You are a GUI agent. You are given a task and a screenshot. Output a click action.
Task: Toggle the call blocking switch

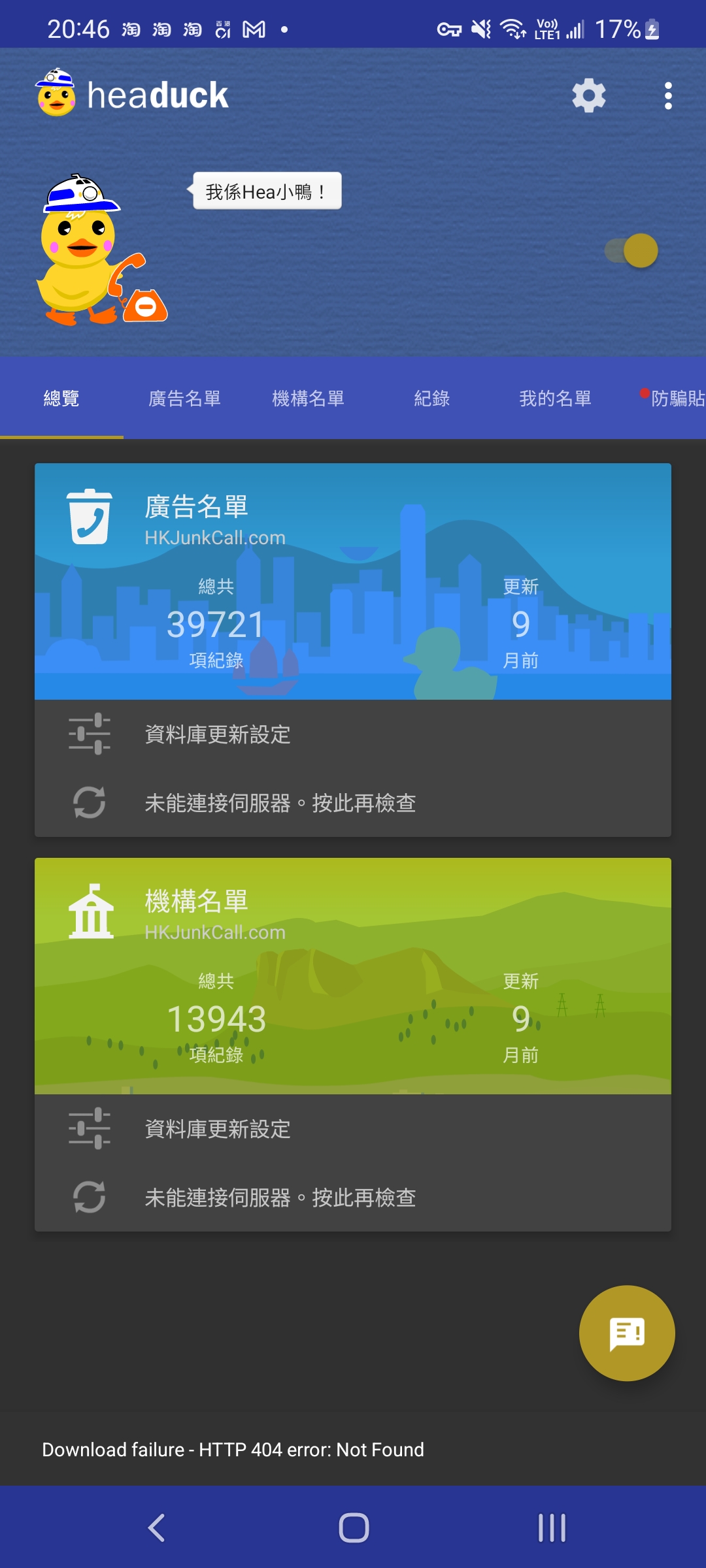(x=632, y=251)
